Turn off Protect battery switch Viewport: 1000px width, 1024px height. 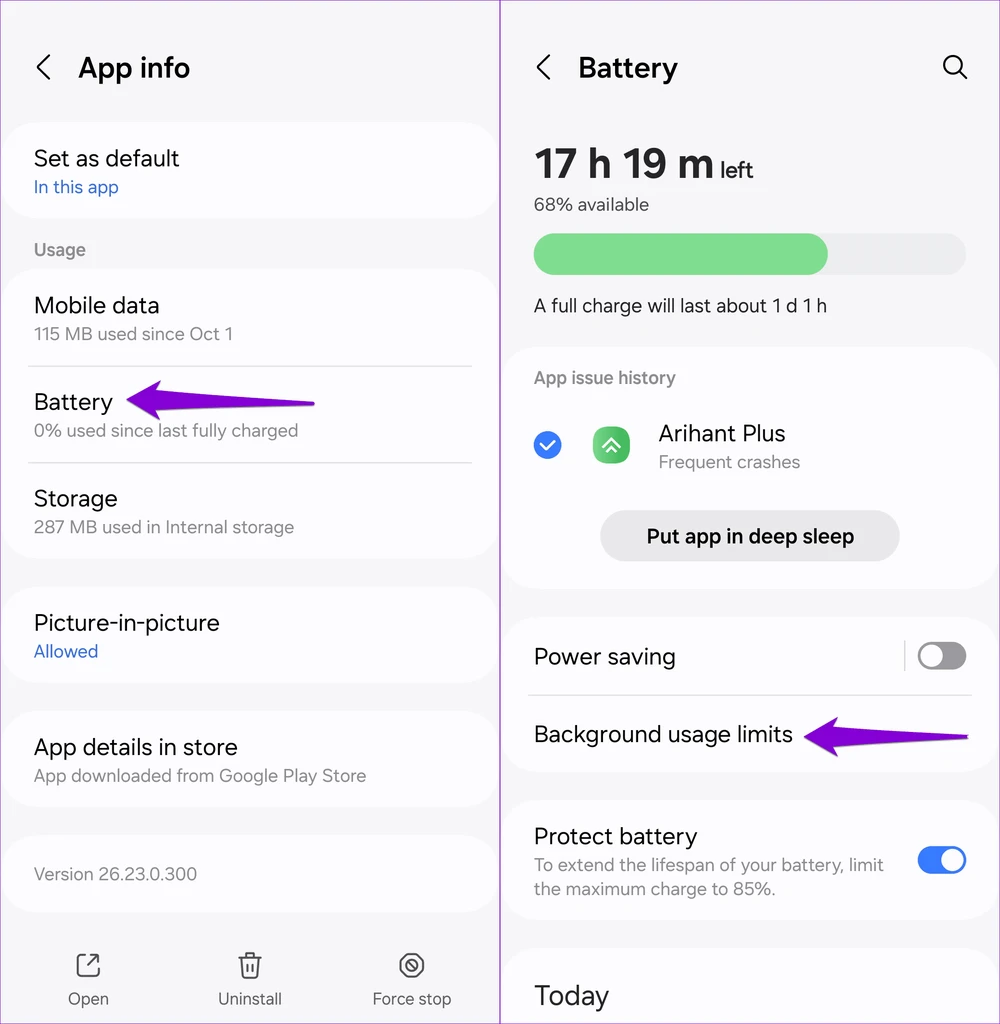[x=941, y=860]
